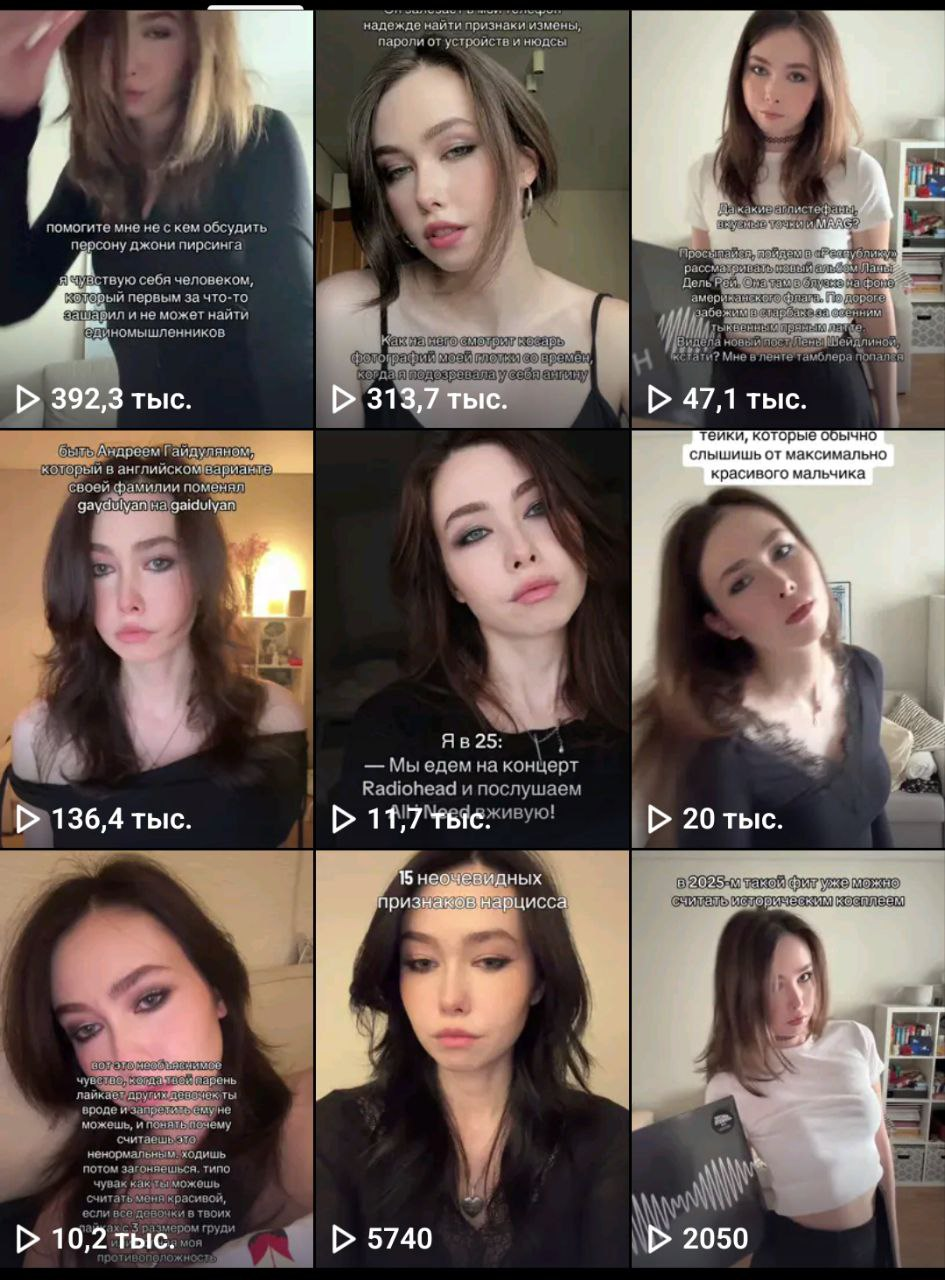This screenshot has width=945, height=1280.
Task: Play the Radiohead concert video, 11,7 тыс.
Action: point(472,640)
